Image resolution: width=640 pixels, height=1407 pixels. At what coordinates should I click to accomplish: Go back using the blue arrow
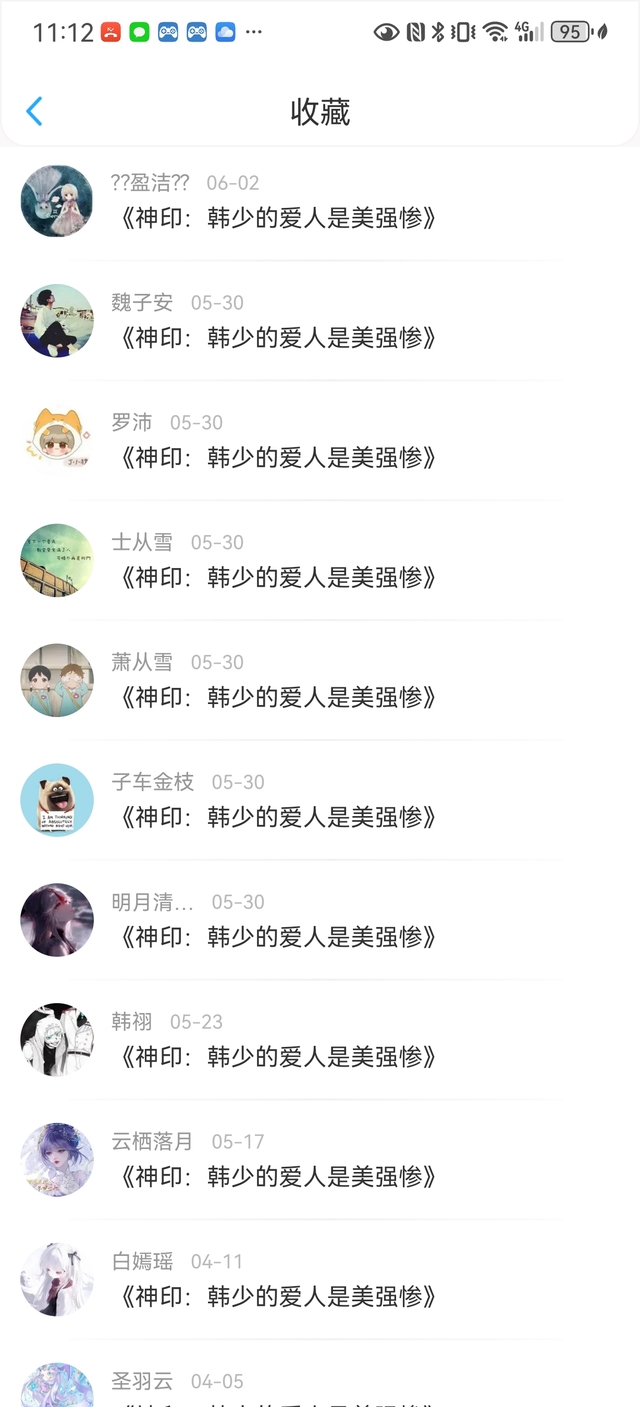point(34,111)
